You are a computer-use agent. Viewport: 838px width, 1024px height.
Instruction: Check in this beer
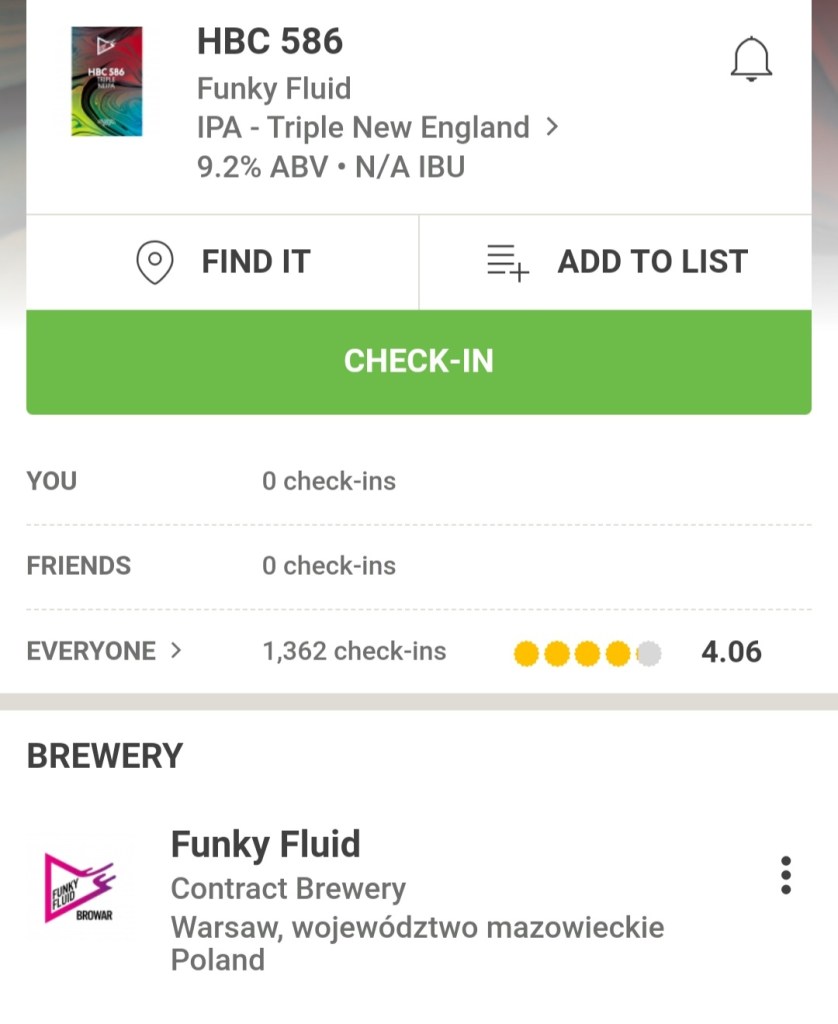tap(418, 361)
